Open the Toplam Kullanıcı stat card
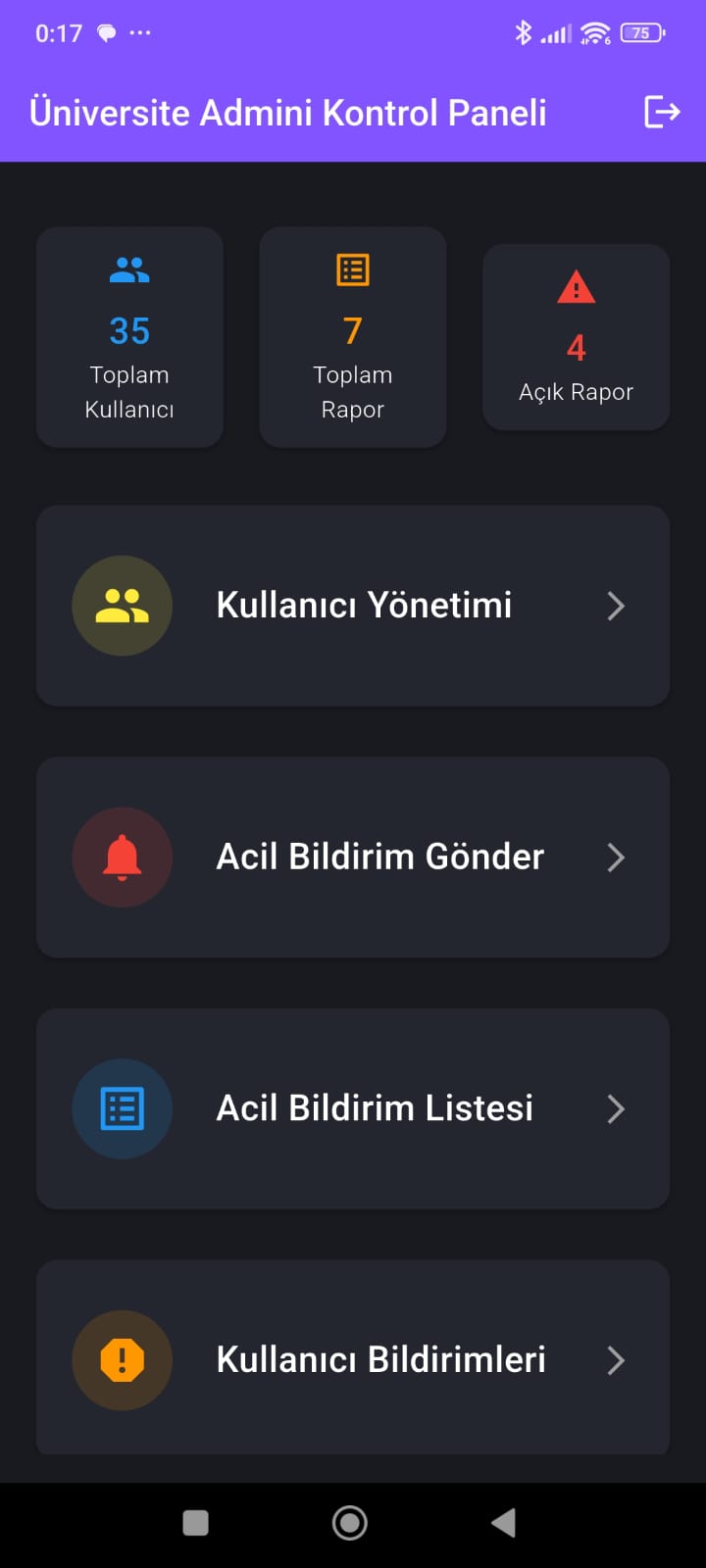The width and height of the screenshot is (706, 1568). pyautogui.click(x=128, y=337)
